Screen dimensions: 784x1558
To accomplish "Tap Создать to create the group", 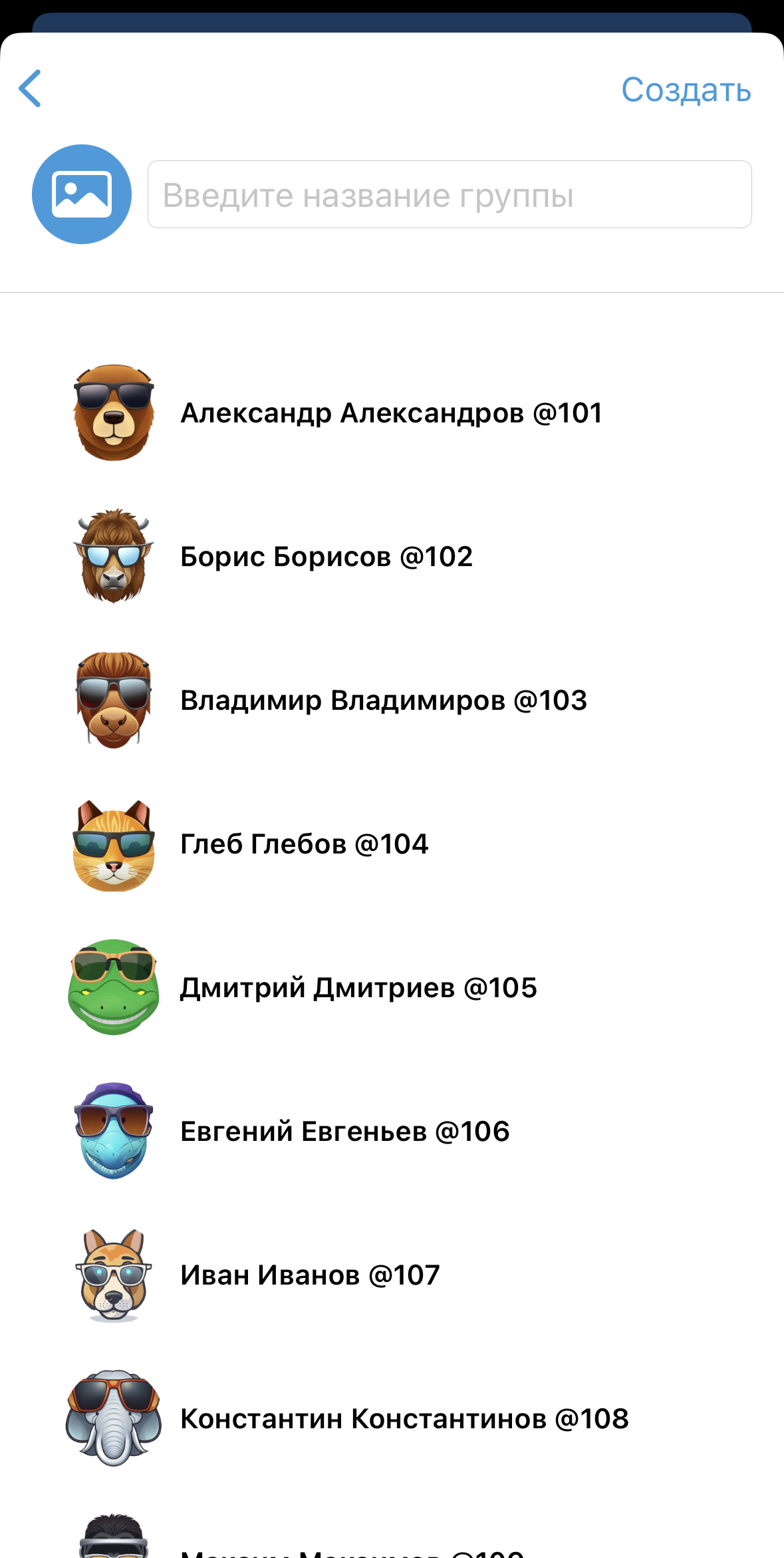I will point(686,90).
